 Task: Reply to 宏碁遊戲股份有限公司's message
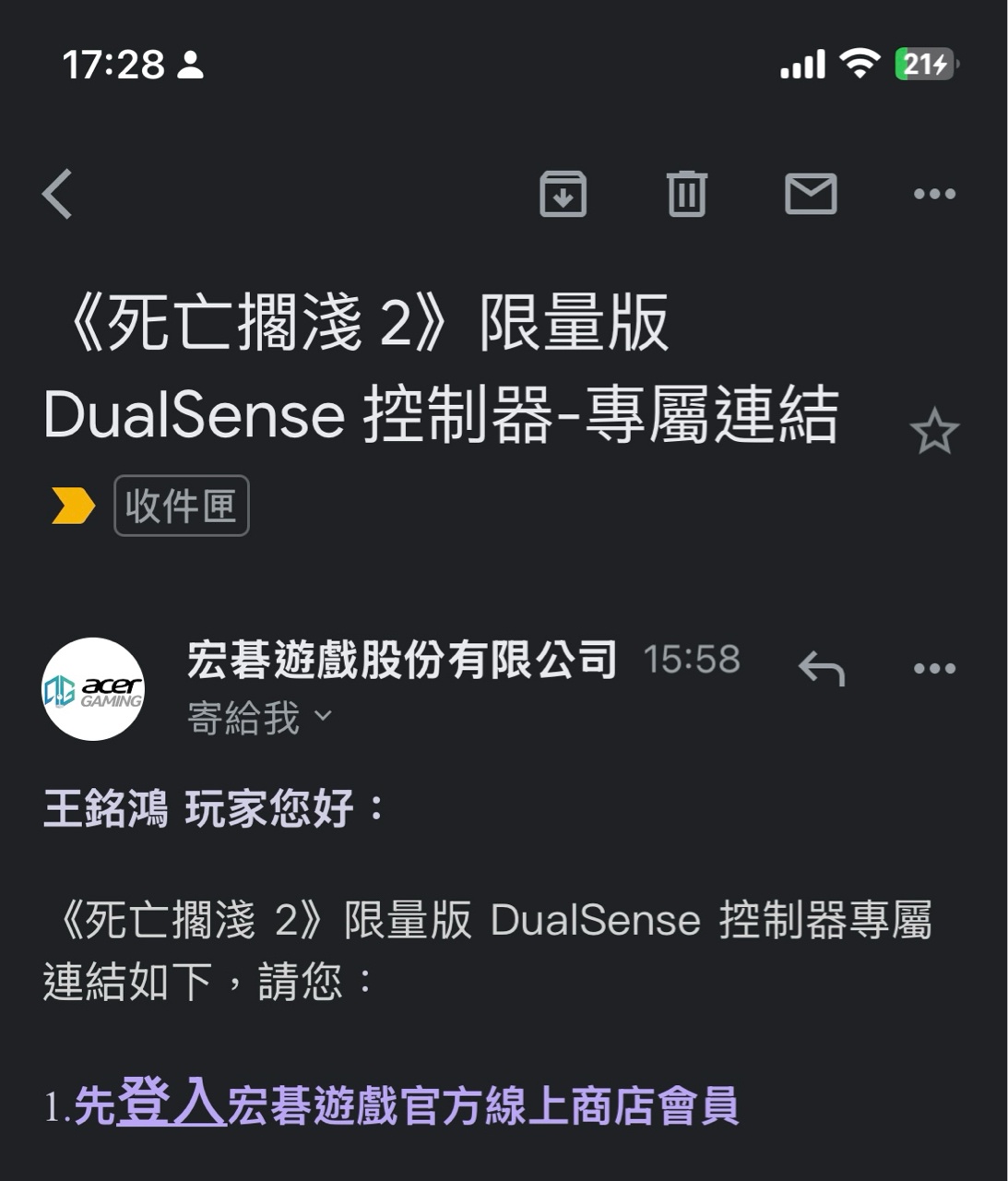pos(821,668)
